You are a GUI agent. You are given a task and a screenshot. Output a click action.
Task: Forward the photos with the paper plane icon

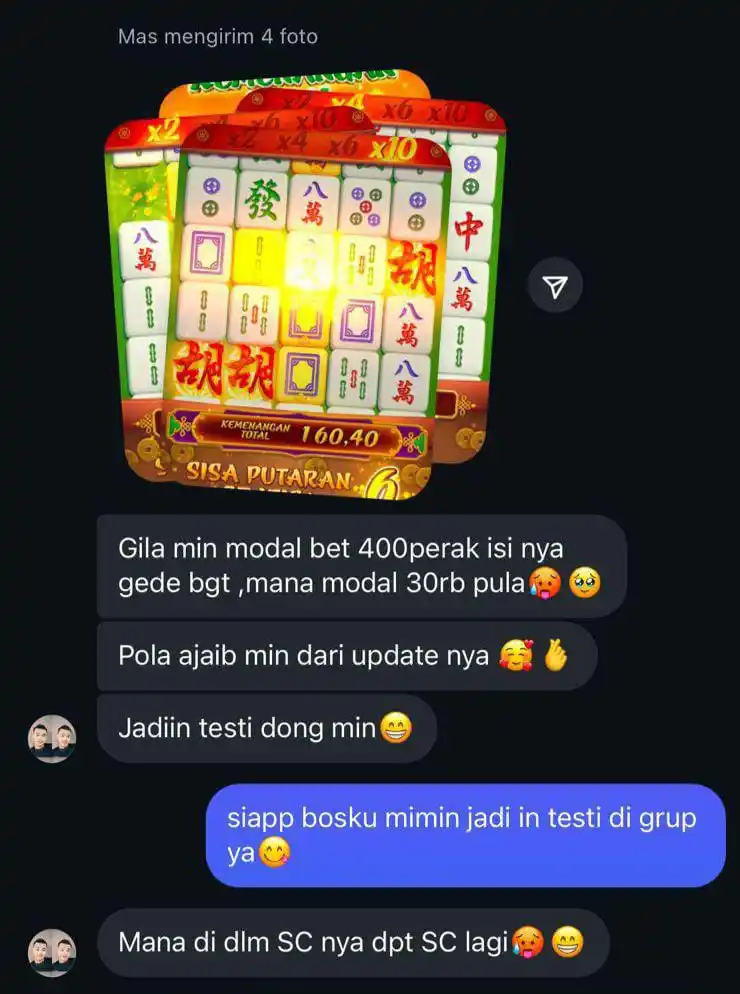click(555, 288)
